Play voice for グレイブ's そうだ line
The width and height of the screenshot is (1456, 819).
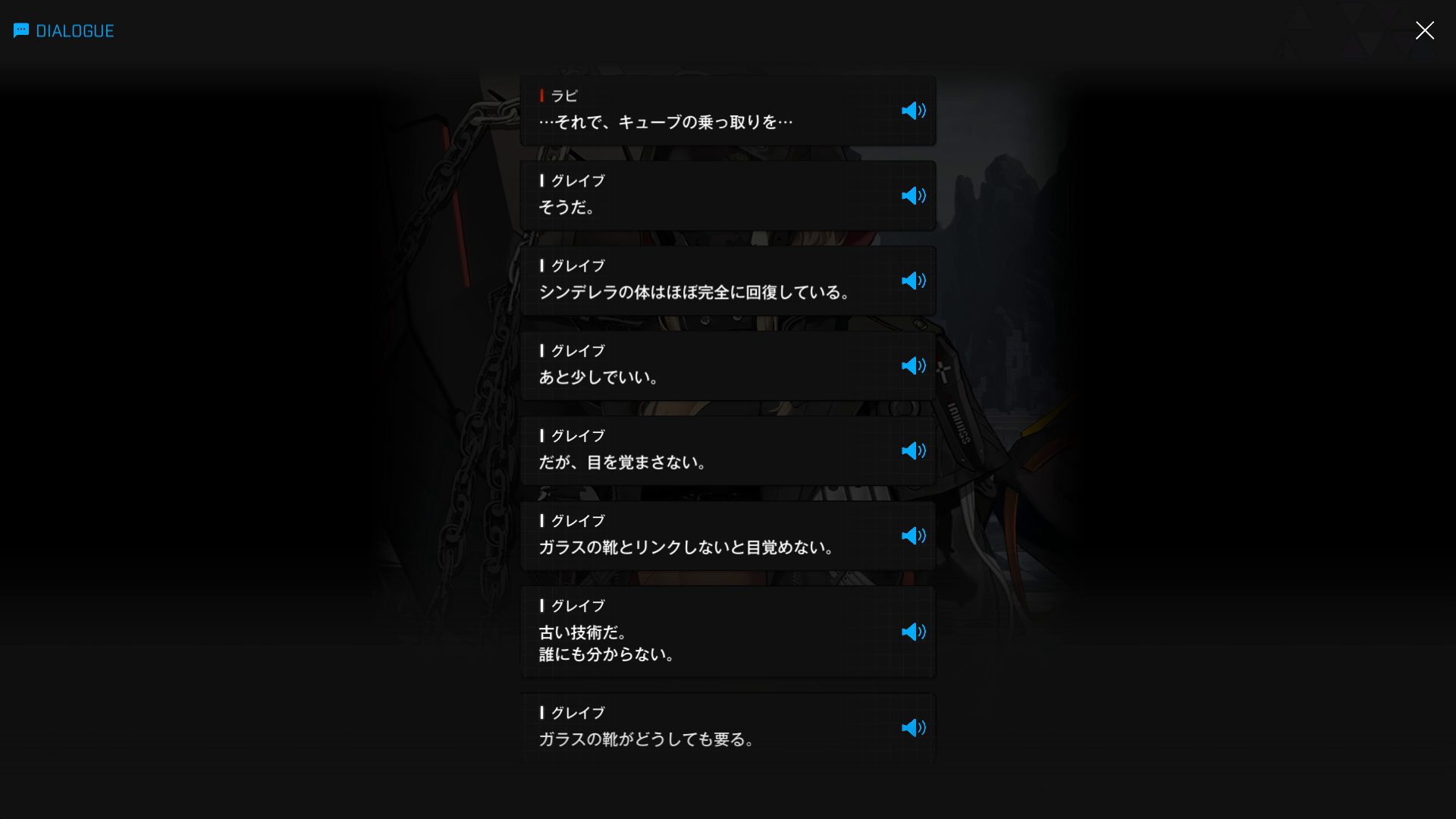(913, 196)
